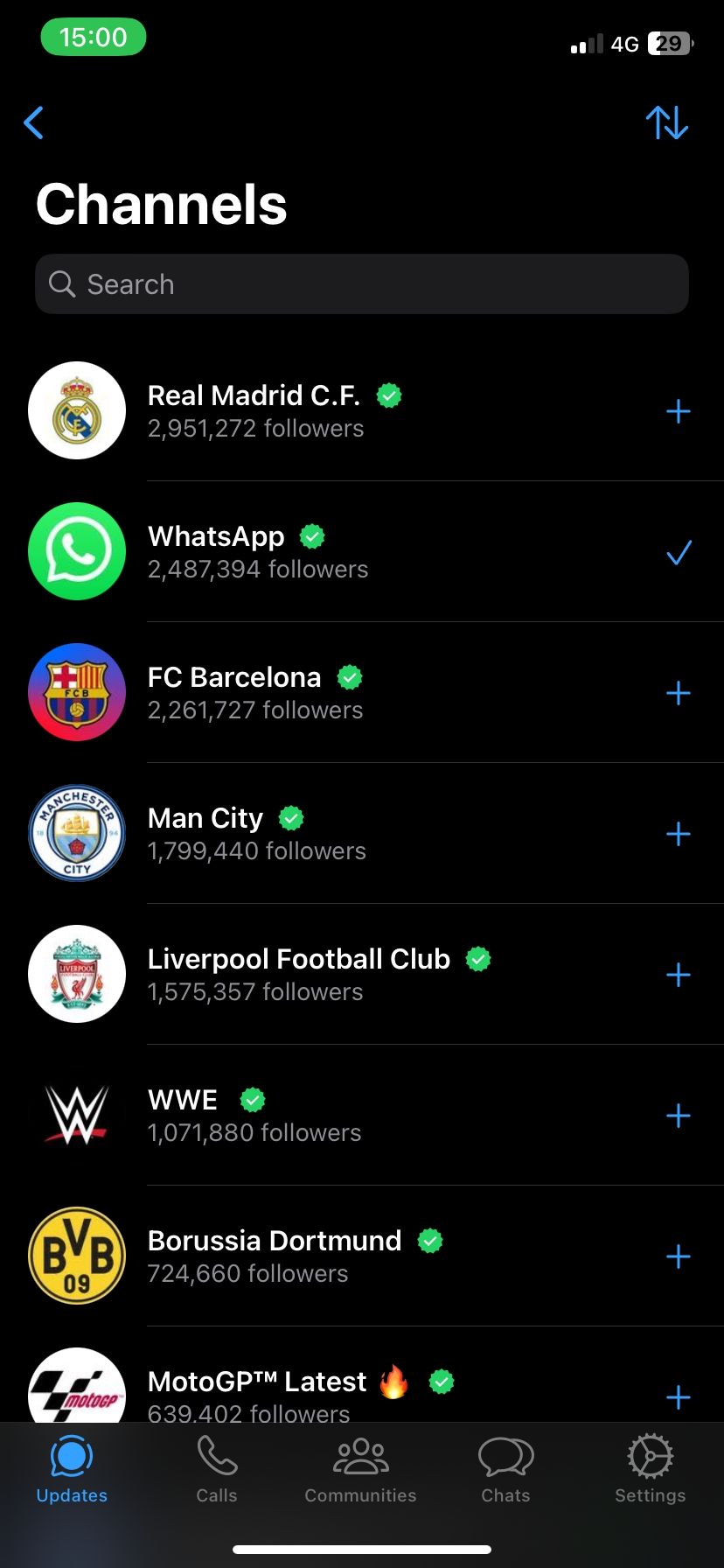Unfollow the WhatsApp channel via checkmark
This screenshot has width=724, height=1568.
coord(679,551)
